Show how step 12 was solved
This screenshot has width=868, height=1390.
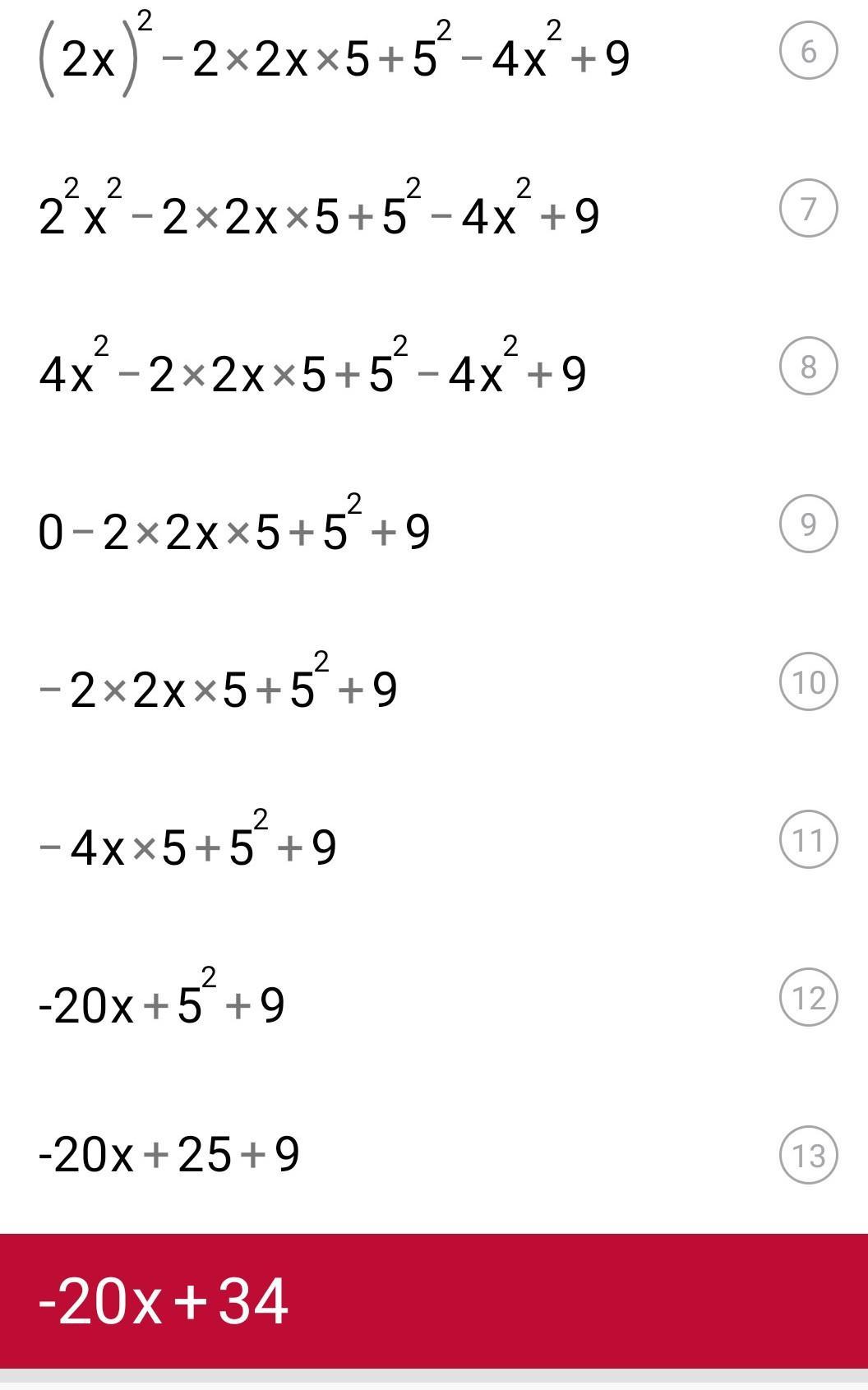click(x=808, y=998)
